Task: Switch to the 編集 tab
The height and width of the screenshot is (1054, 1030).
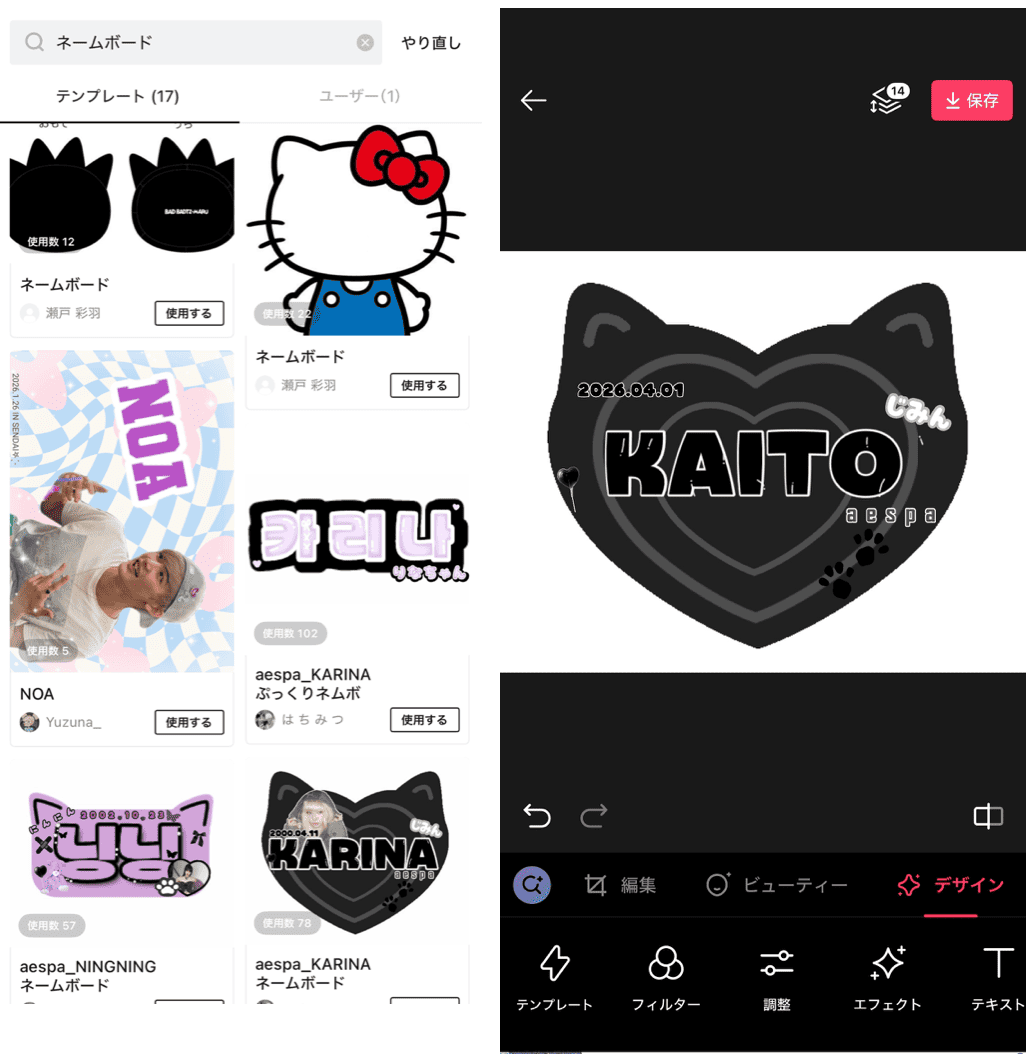Action: [x=621, y=885]
